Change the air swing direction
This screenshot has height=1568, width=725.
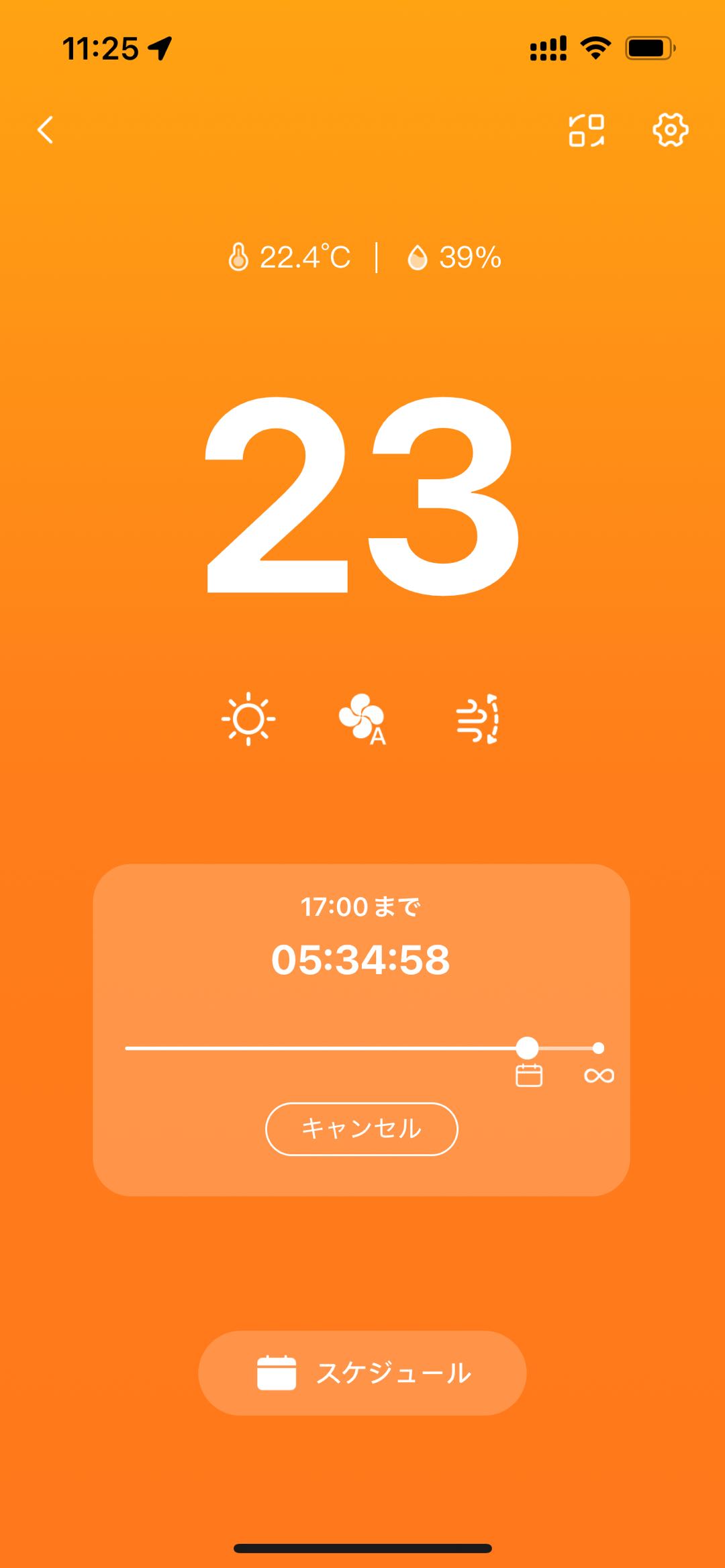pyautogui.click(x=477, y=719)
